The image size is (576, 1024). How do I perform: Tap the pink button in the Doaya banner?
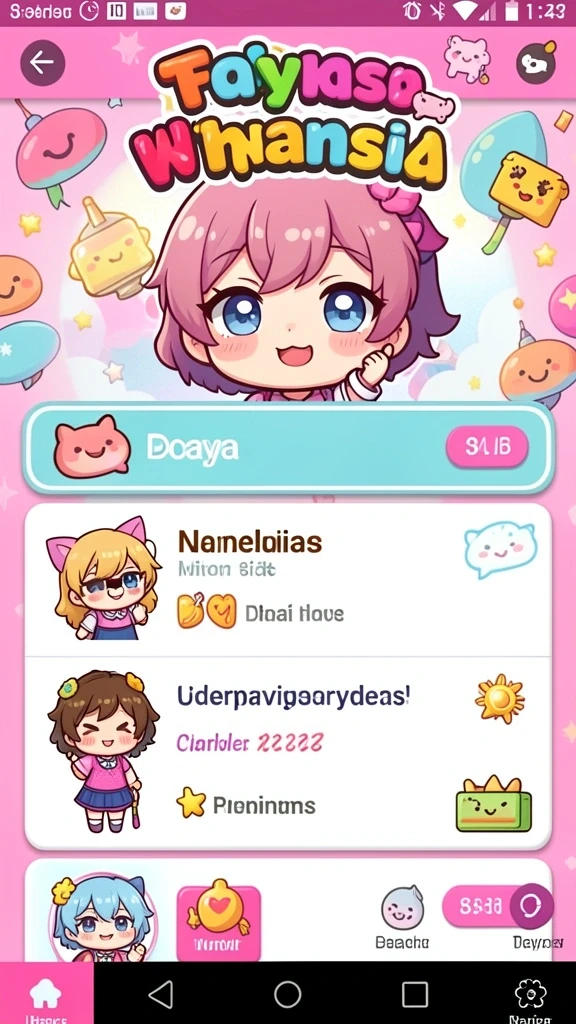(x=487, y=447)
